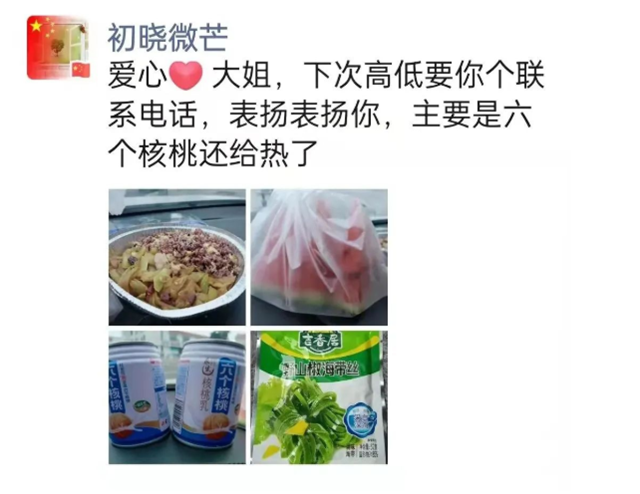Open the watermelon in plastic bag photo

[319, 256]
